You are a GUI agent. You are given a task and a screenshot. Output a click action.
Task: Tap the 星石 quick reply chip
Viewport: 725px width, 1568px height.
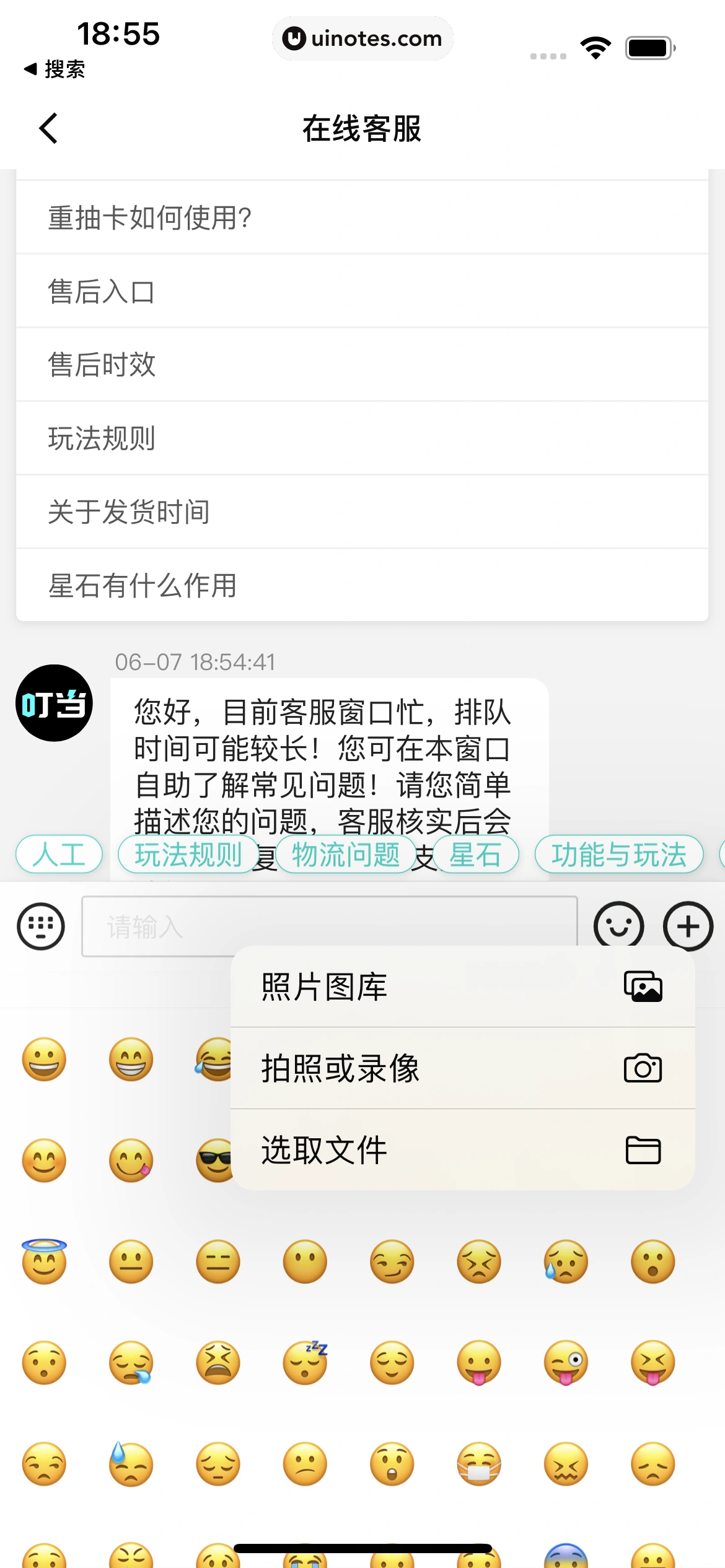pos(476,854)
